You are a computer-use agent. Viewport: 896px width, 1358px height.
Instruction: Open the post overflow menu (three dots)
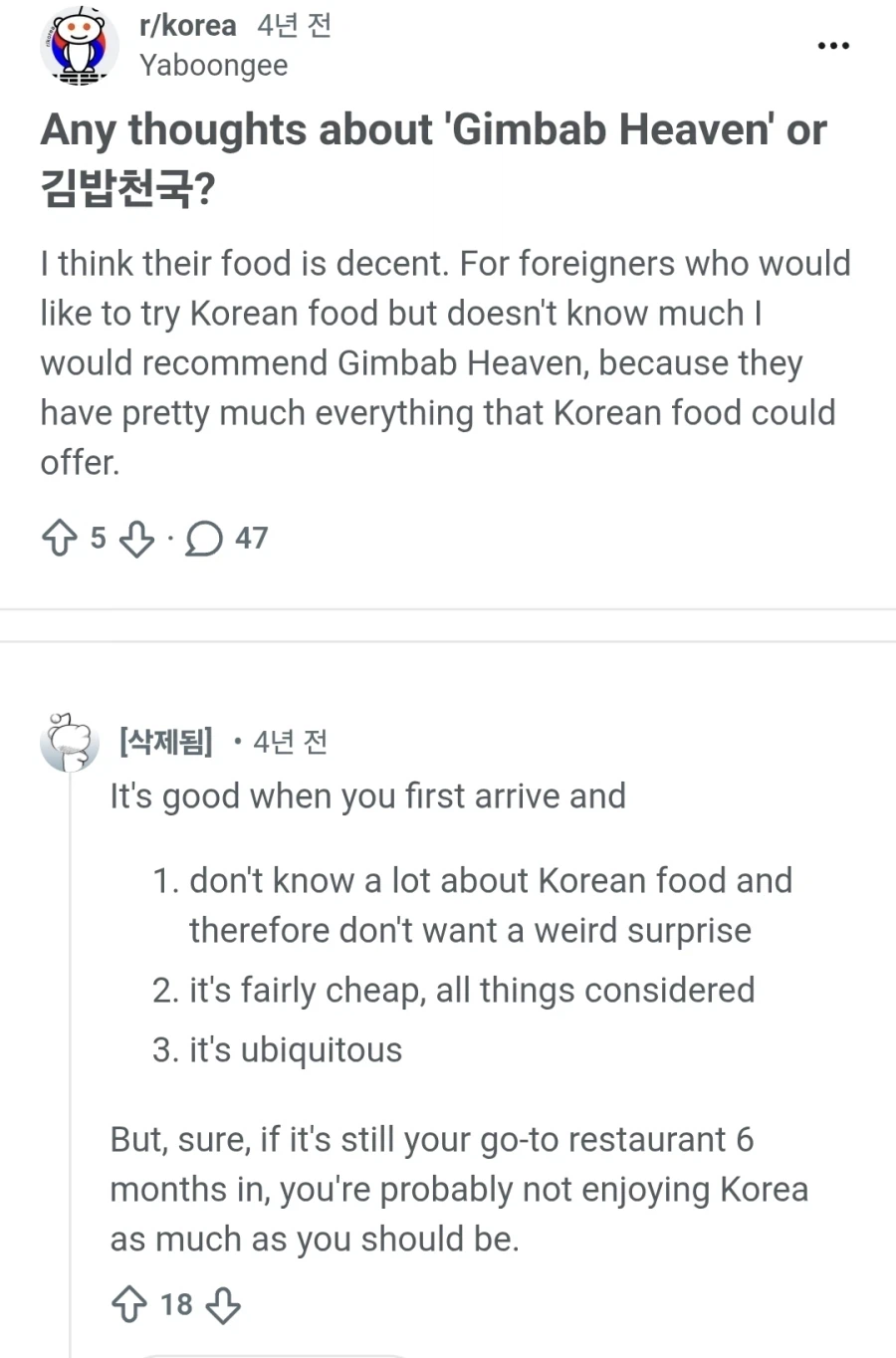[x=833, y=45]
